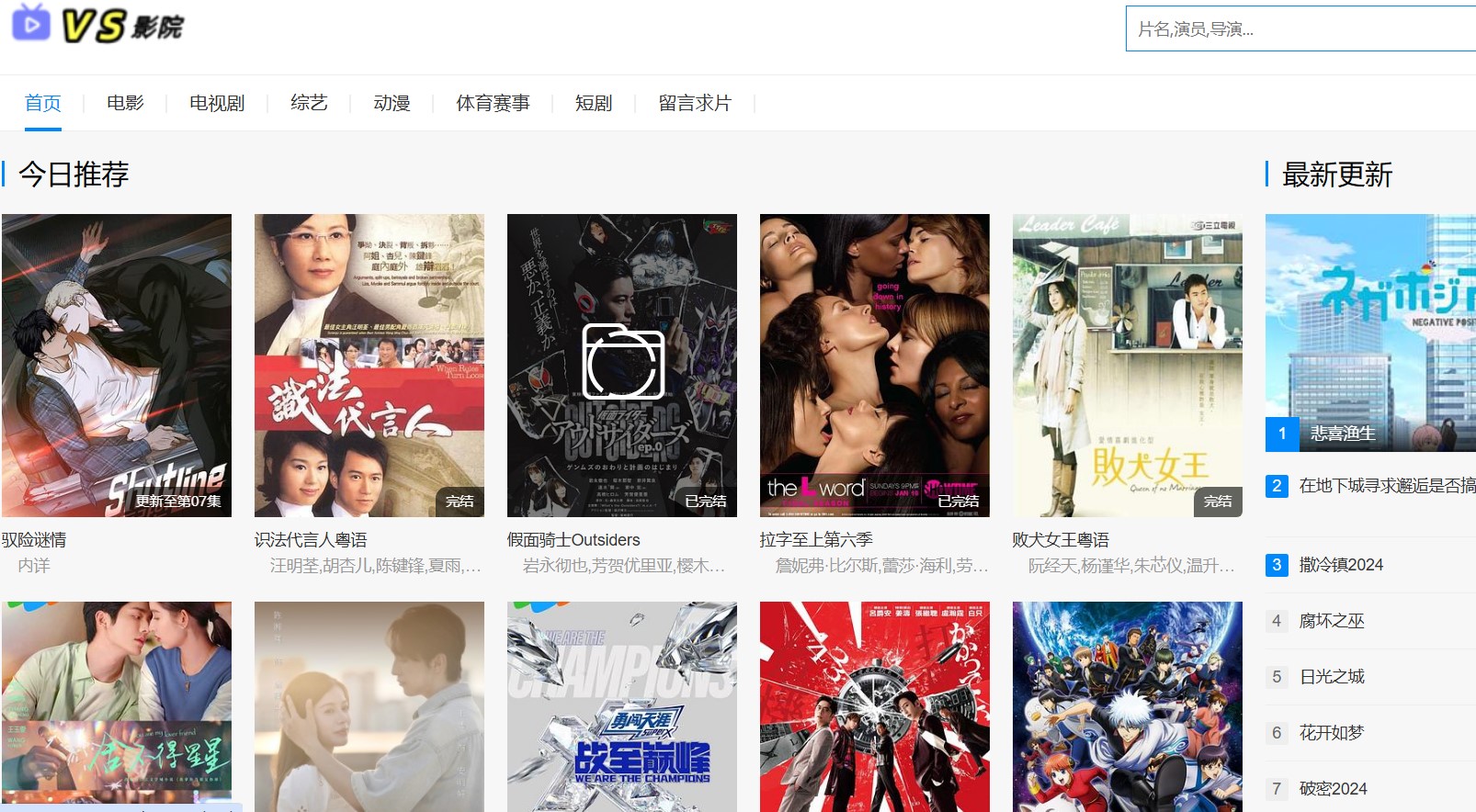This screenshot has height=812, width=1476.
Task: Open the 战至巅峰 poster card
Action: [622, 705]
